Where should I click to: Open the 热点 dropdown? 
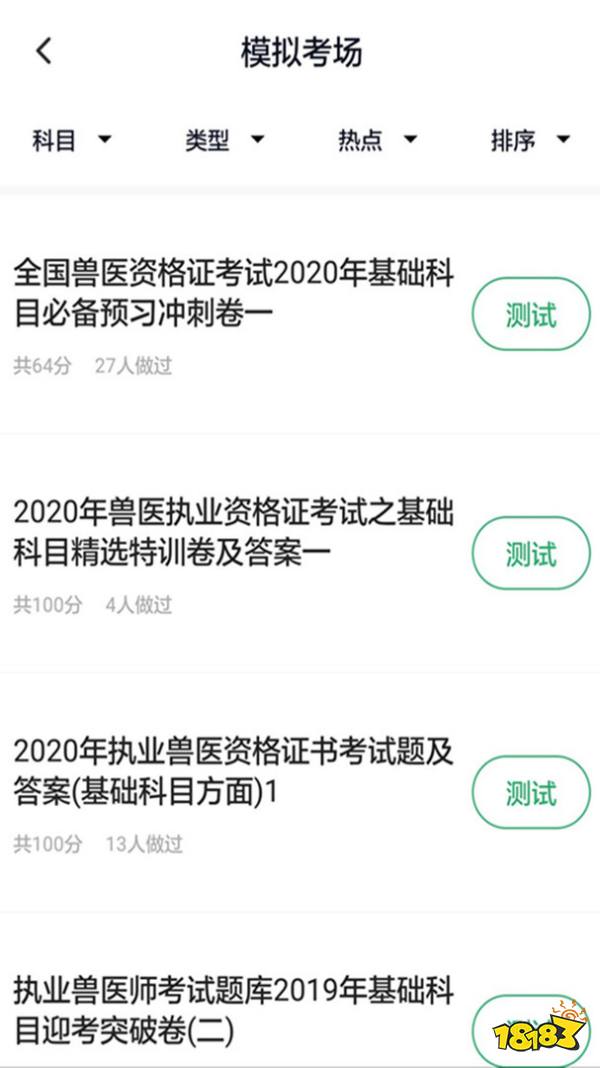[377, 141]
